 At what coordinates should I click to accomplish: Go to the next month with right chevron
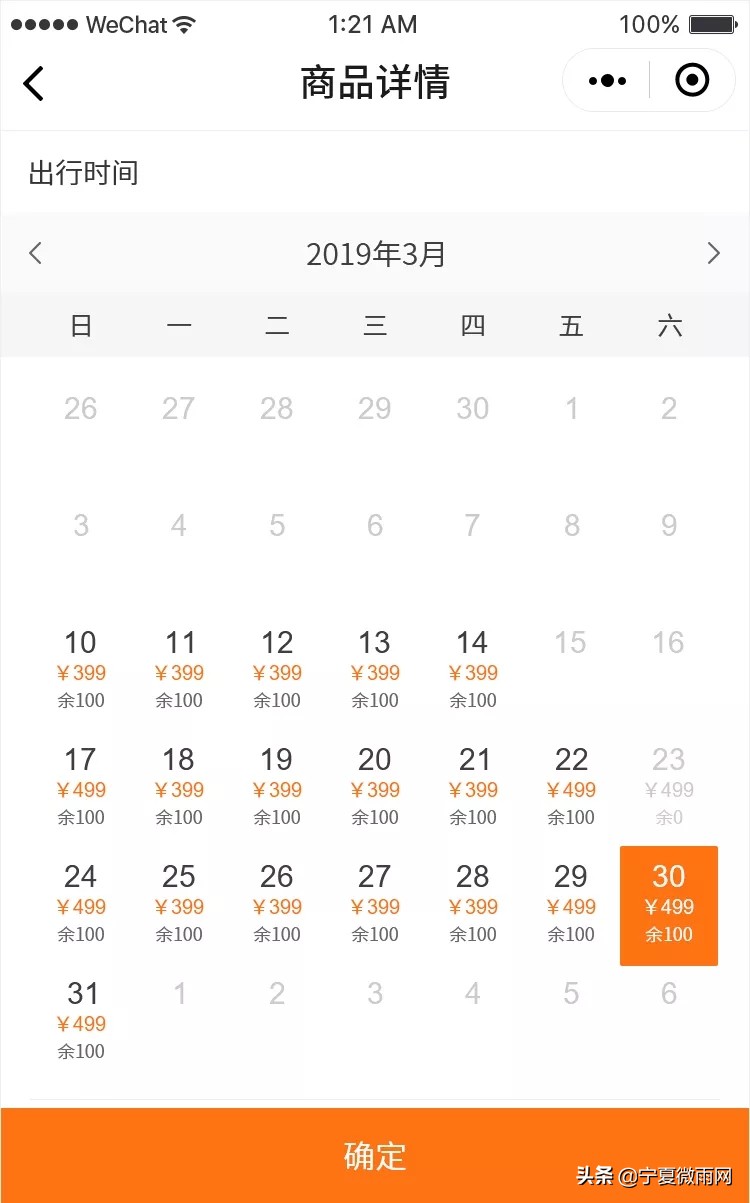(x=714, y=253)
